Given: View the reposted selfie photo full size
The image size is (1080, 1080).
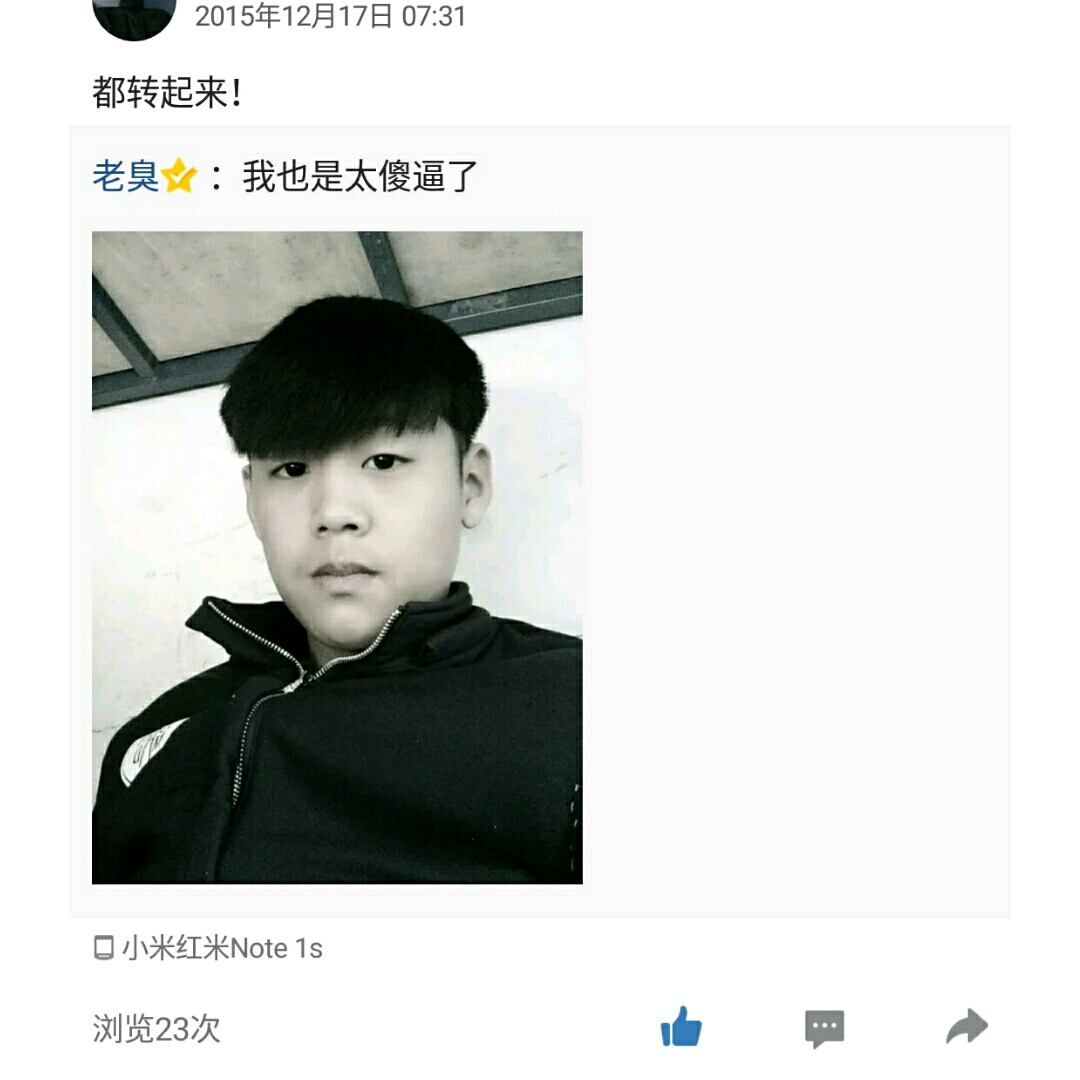Looking at the screenshot, I should (337, 557).
